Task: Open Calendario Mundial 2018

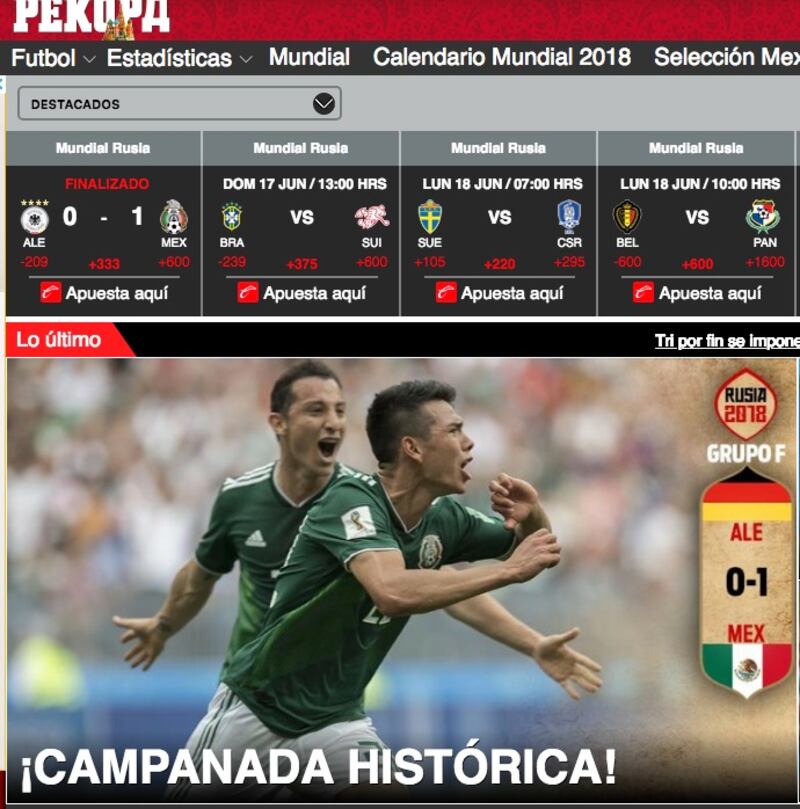Action: 501,57
